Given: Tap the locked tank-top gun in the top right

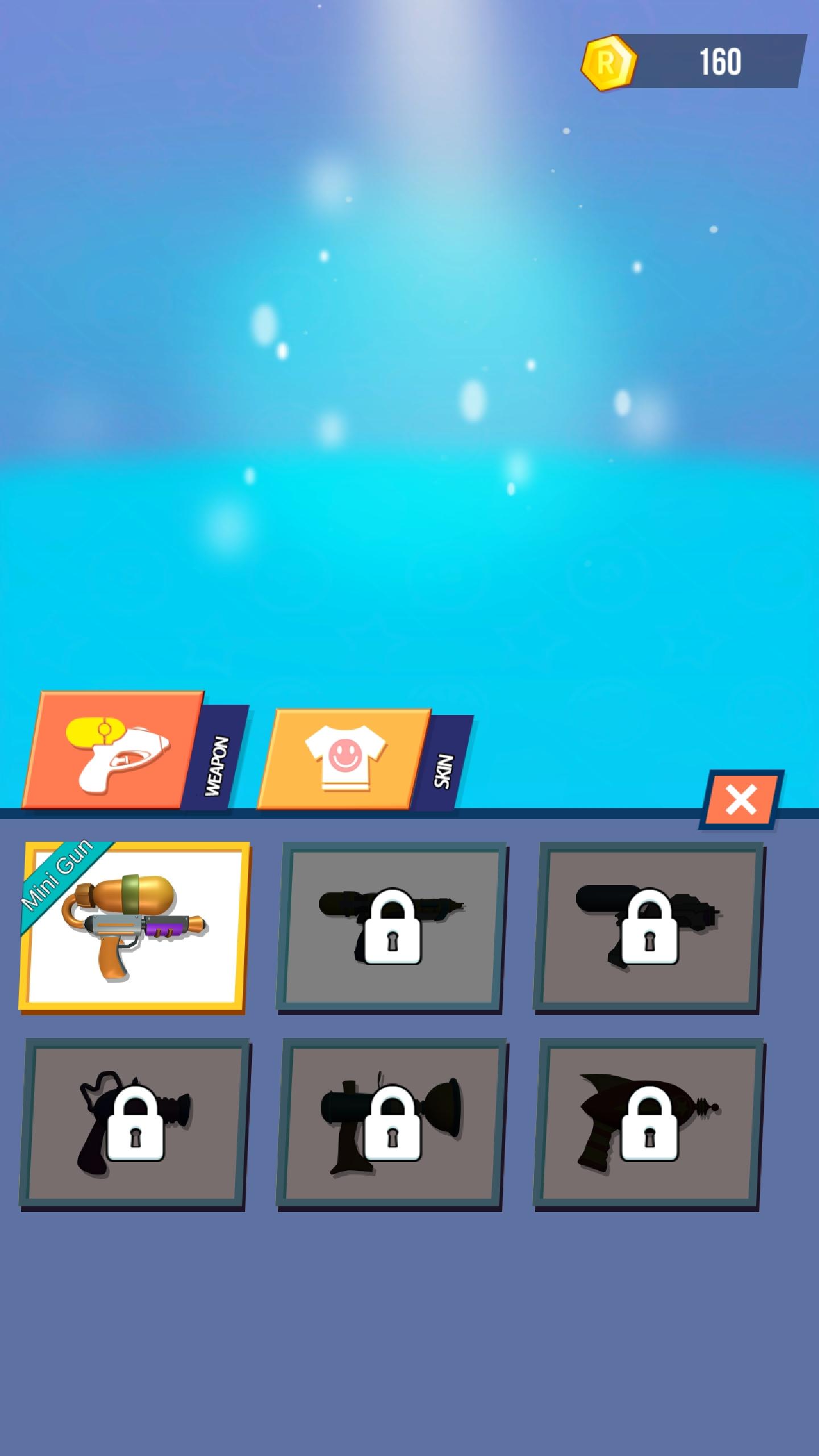Looking at the screenshot, I should point(648,927).
